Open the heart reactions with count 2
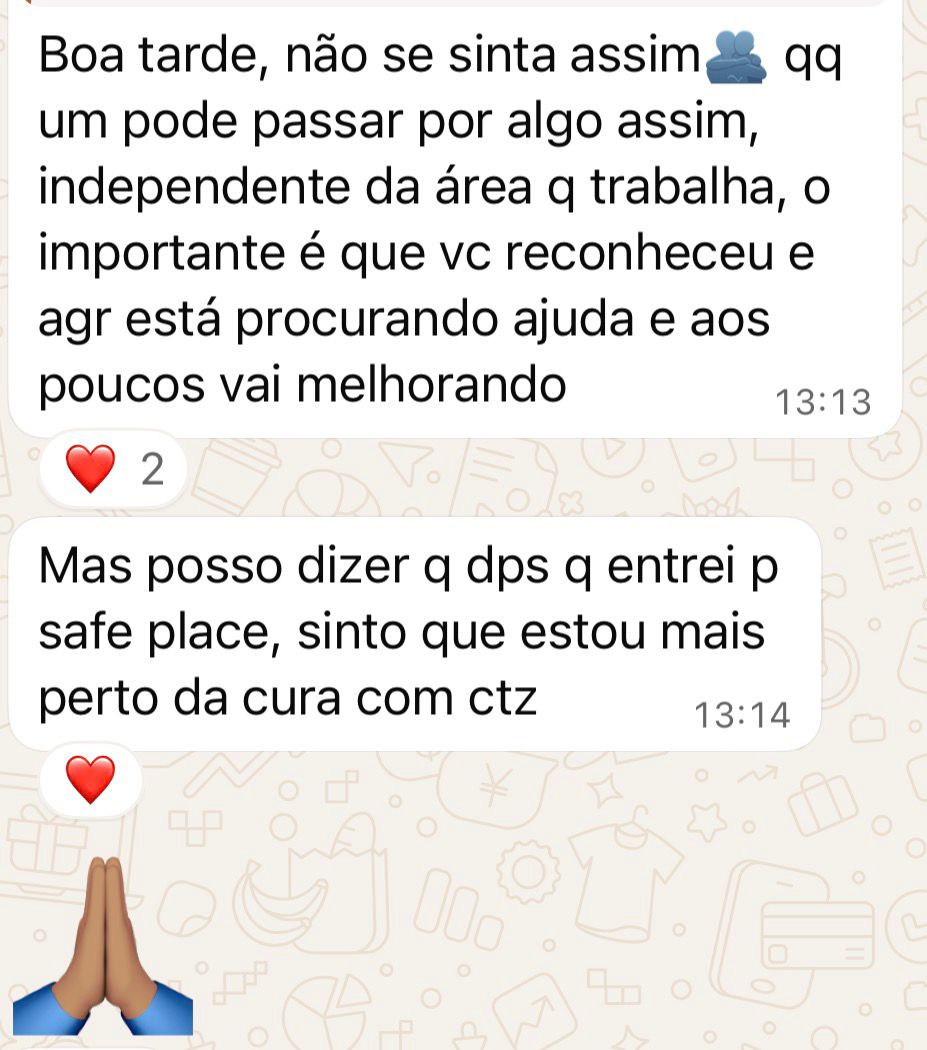 pos(112,469)
